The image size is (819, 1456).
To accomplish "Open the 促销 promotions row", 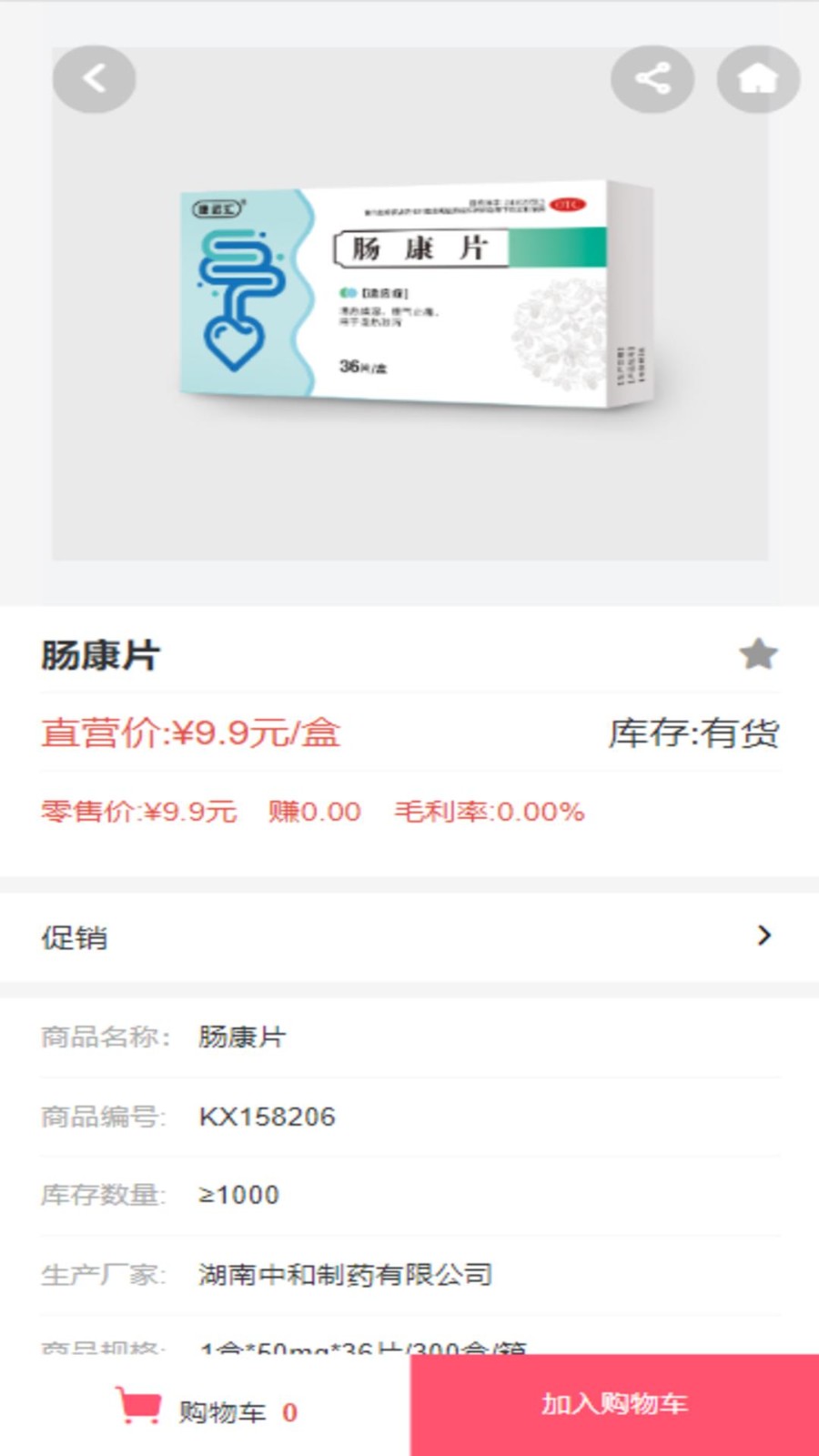I will (x=409, y=936).
